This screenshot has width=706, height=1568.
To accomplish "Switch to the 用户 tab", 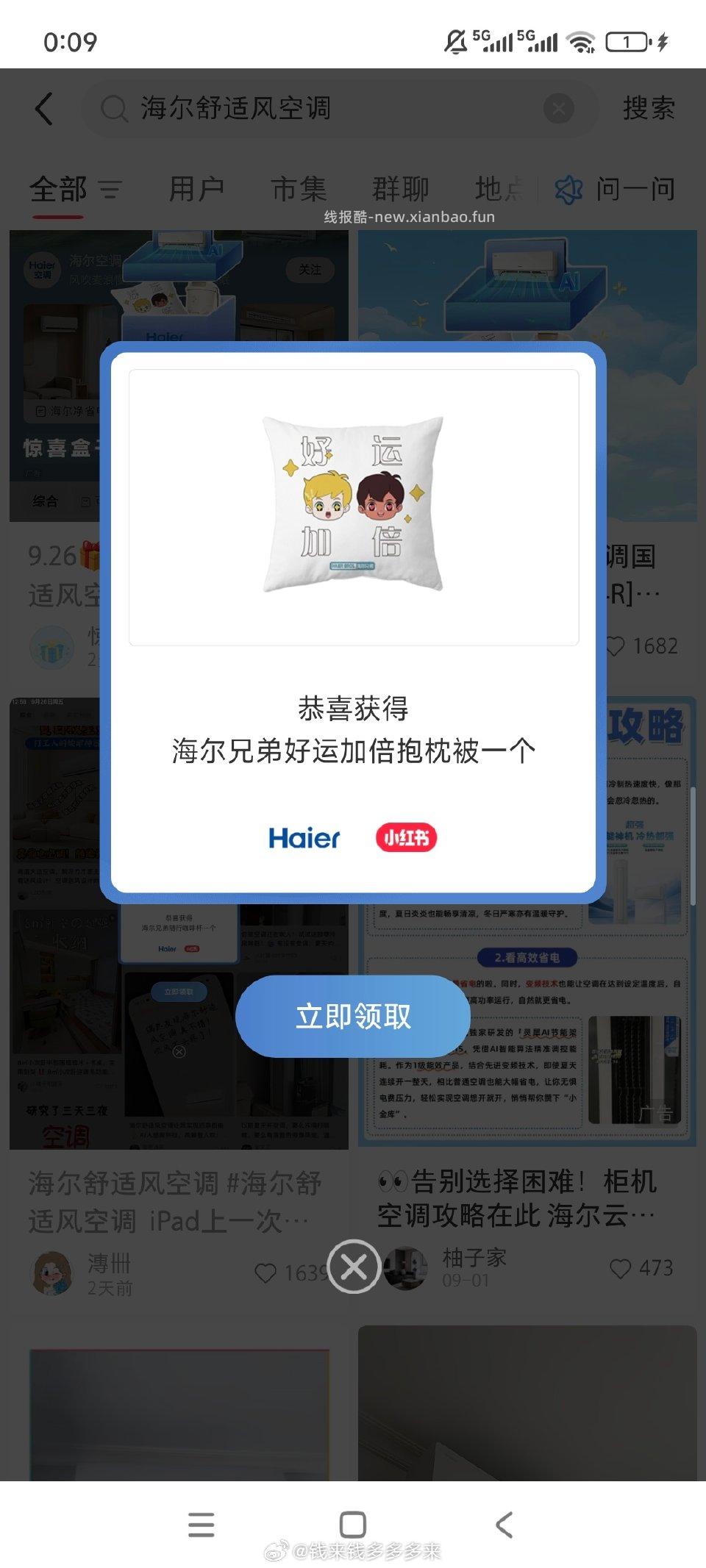I will coord(197,189).
